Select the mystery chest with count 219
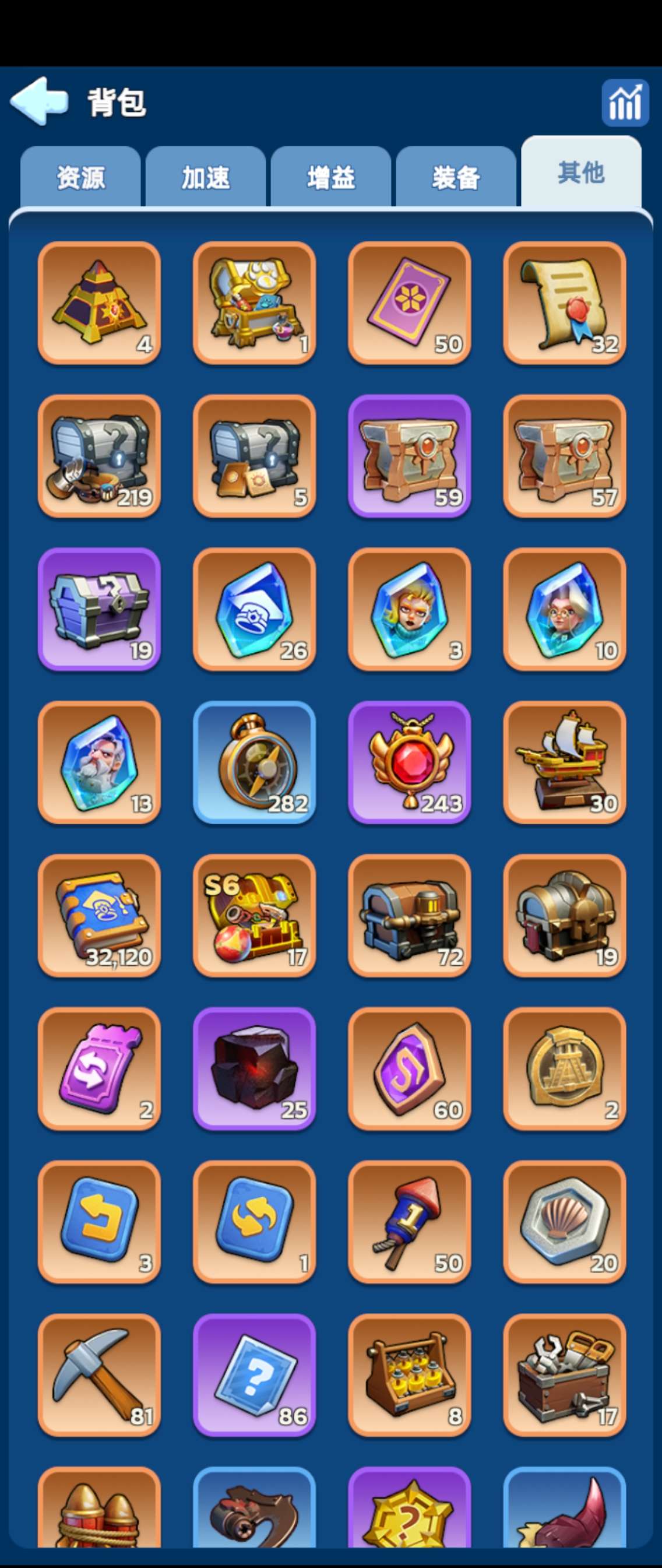 tap(99, 456)
